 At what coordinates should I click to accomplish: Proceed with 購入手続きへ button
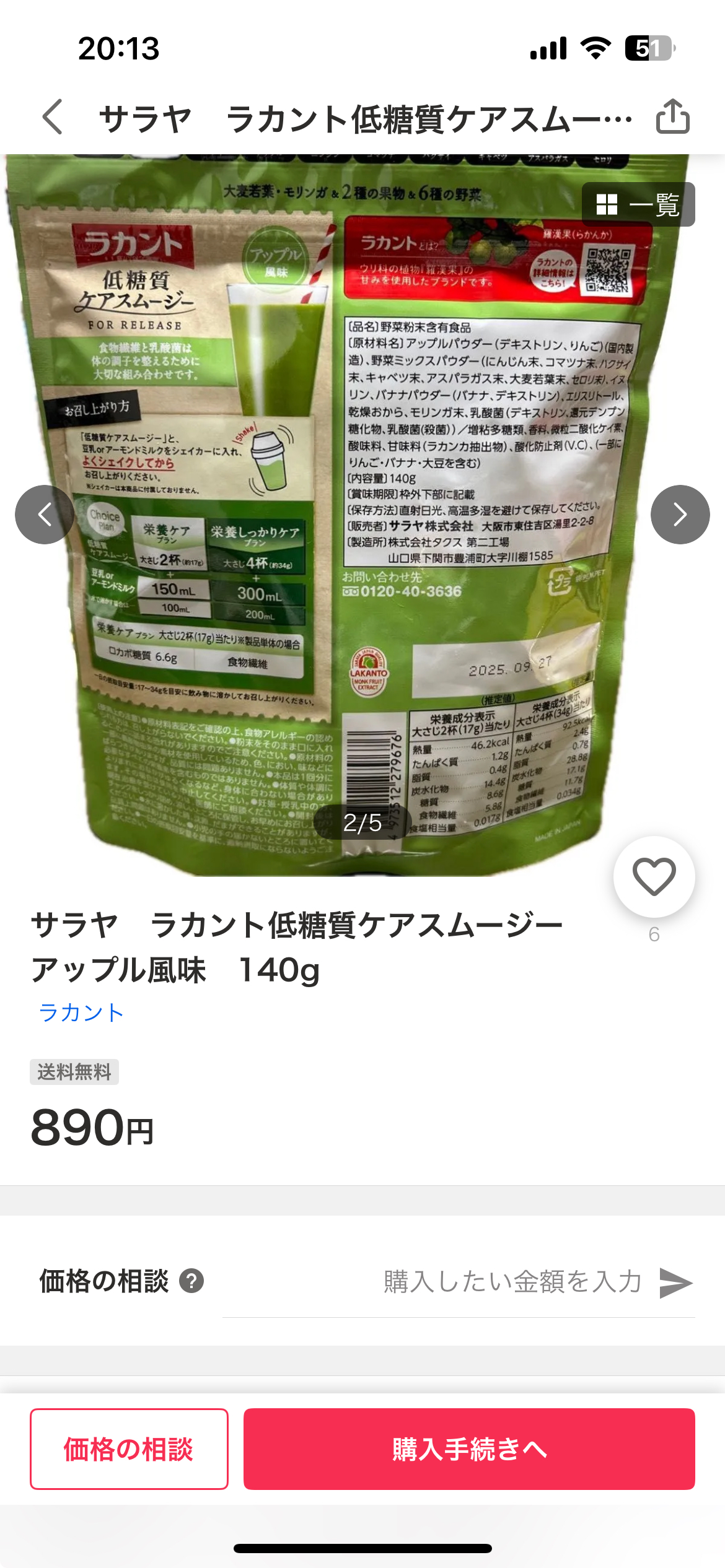point(469,1449)
